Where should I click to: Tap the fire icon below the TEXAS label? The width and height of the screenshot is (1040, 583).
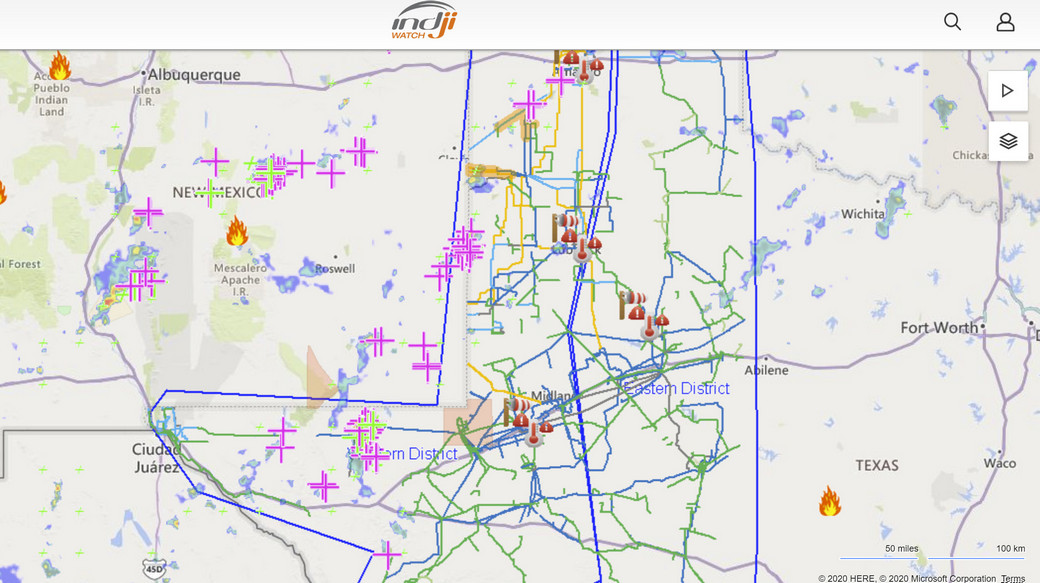pos(829,501)
